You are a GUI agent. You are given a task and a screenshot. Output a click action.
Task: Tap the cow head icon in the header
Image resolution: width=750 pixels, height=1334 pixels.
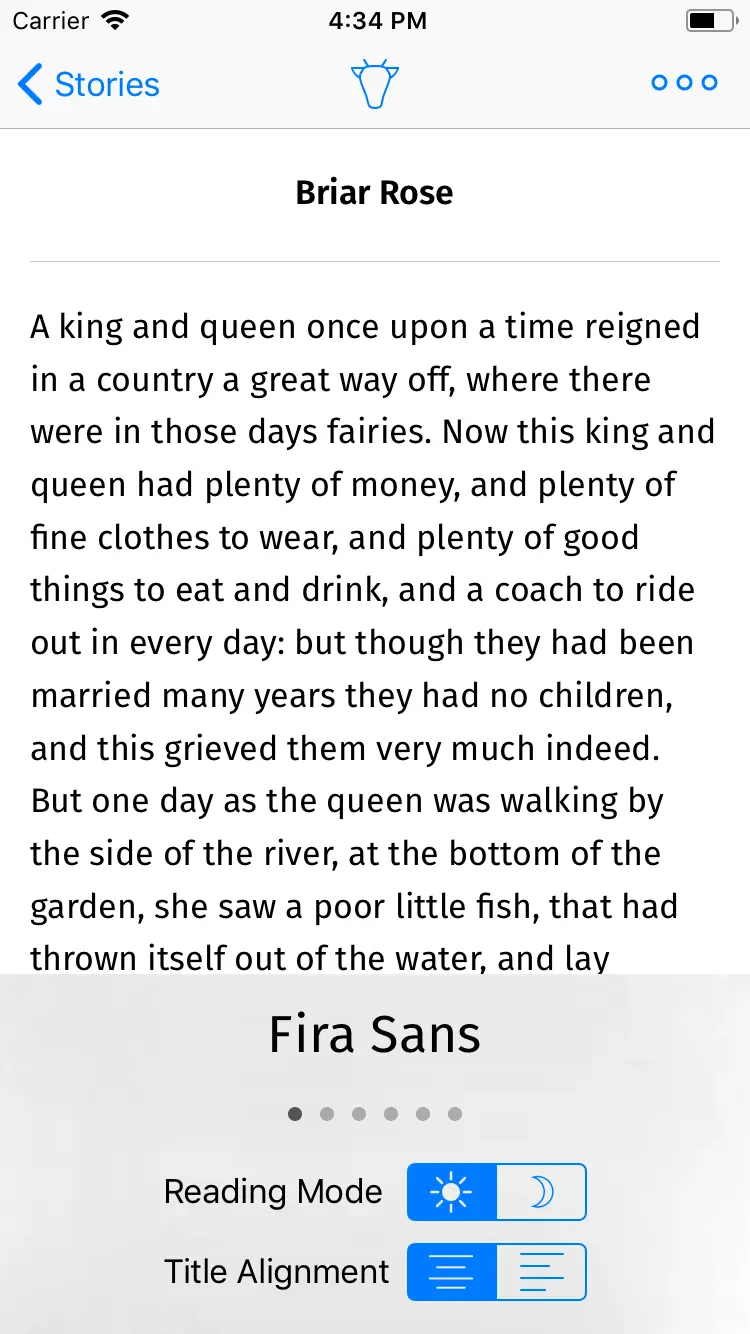click(375, 85)
